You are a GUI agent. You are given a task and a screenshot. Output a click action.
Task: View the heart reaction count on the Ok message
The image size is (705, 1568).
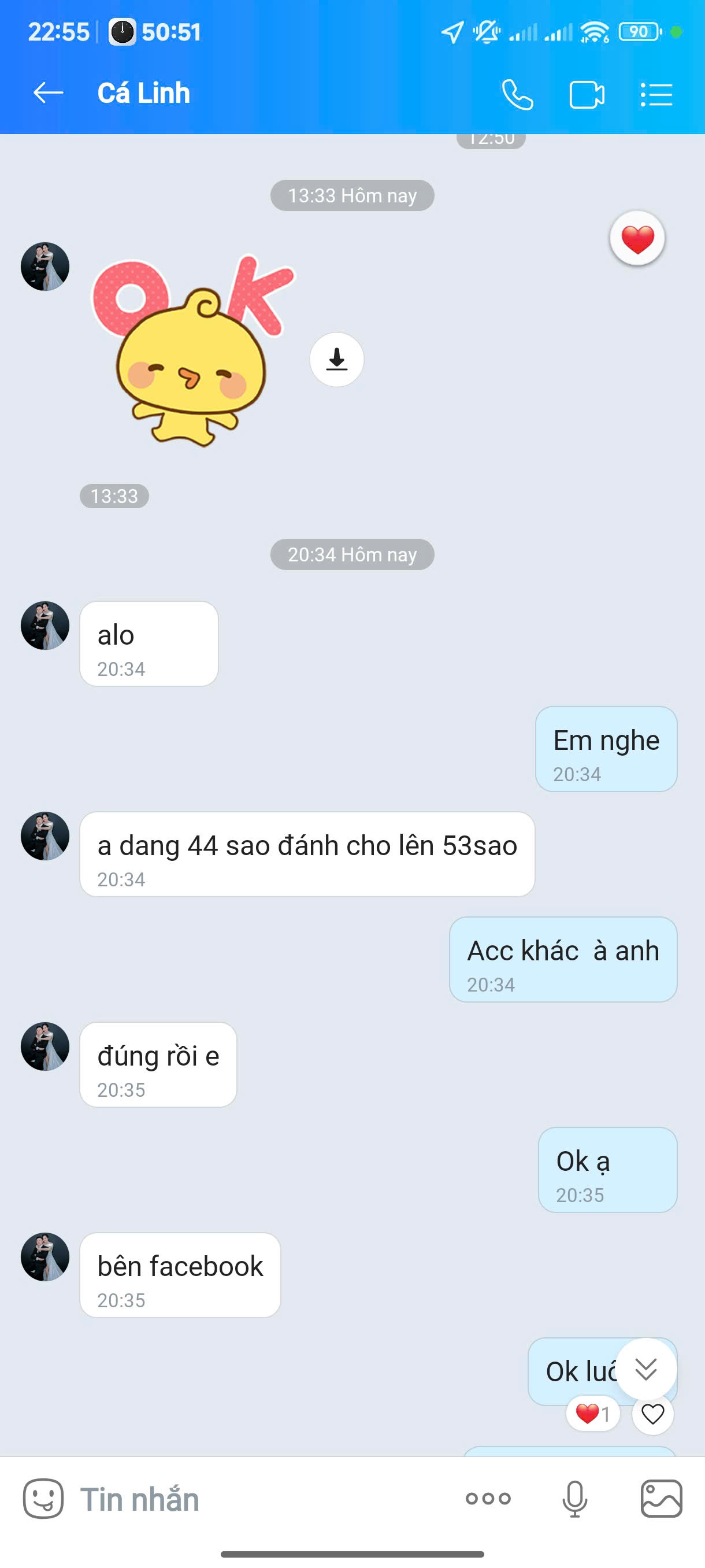point(592,1414)
